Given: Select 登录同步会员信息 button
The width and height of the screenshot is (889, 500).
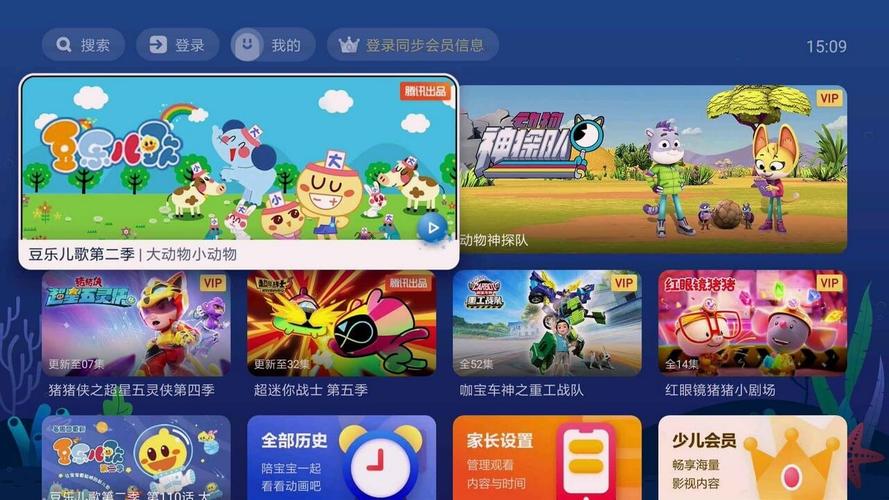Looking at the screenshot, I should coord(412,45).
